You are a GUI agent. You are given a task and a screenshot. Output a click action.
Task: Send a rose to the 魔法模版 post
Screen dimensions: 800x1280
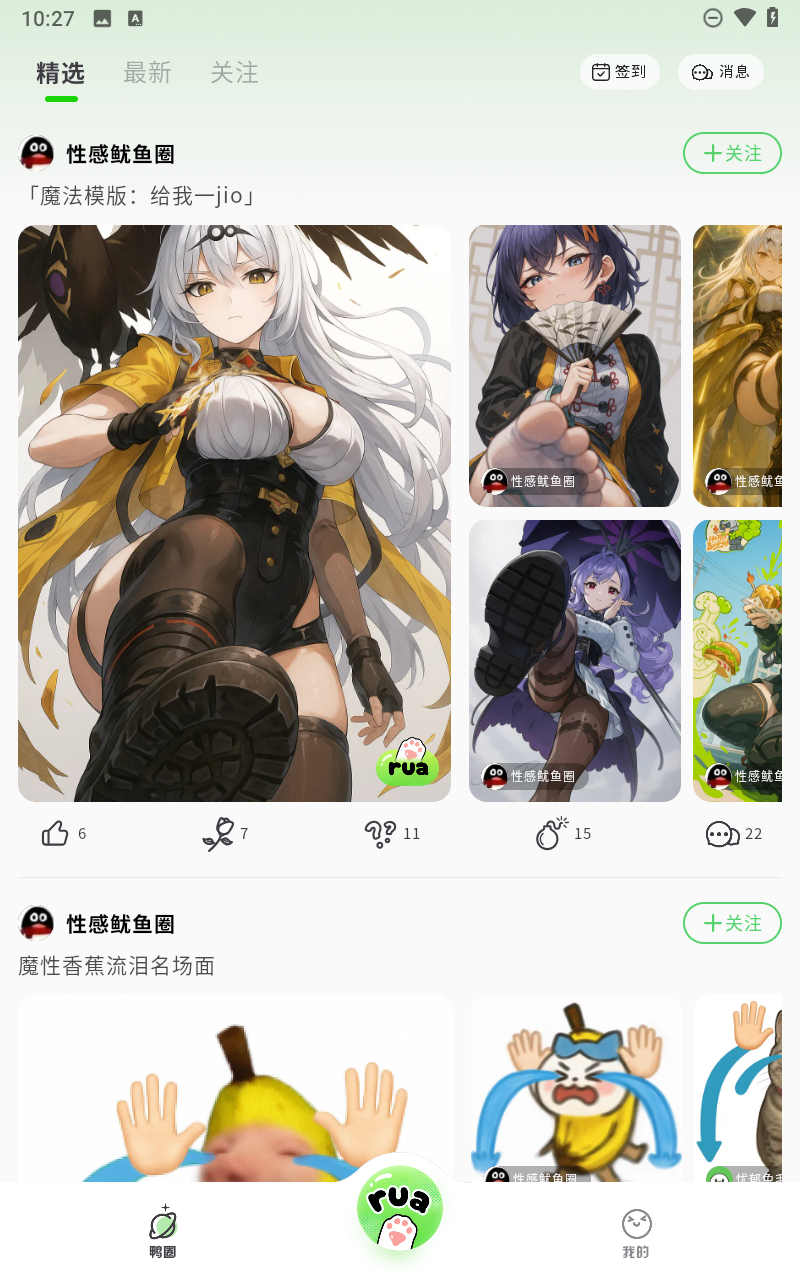pyautogui.click(x=218, y=833)
